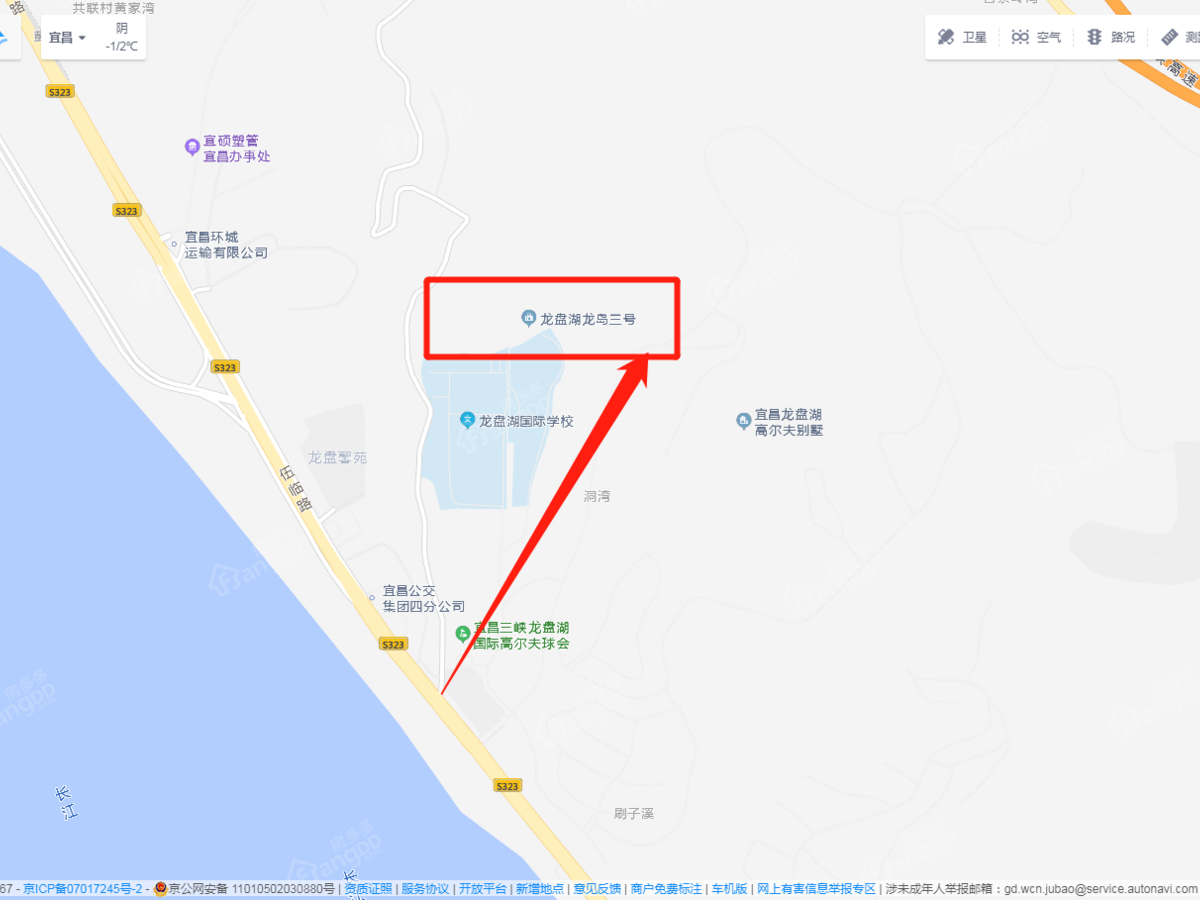Image resolution: width=1200 pixels, height=900 pixels.
Task: Select the 宜硕塑管宜昌办事处 marker
Action: click(x=192, y=147)
